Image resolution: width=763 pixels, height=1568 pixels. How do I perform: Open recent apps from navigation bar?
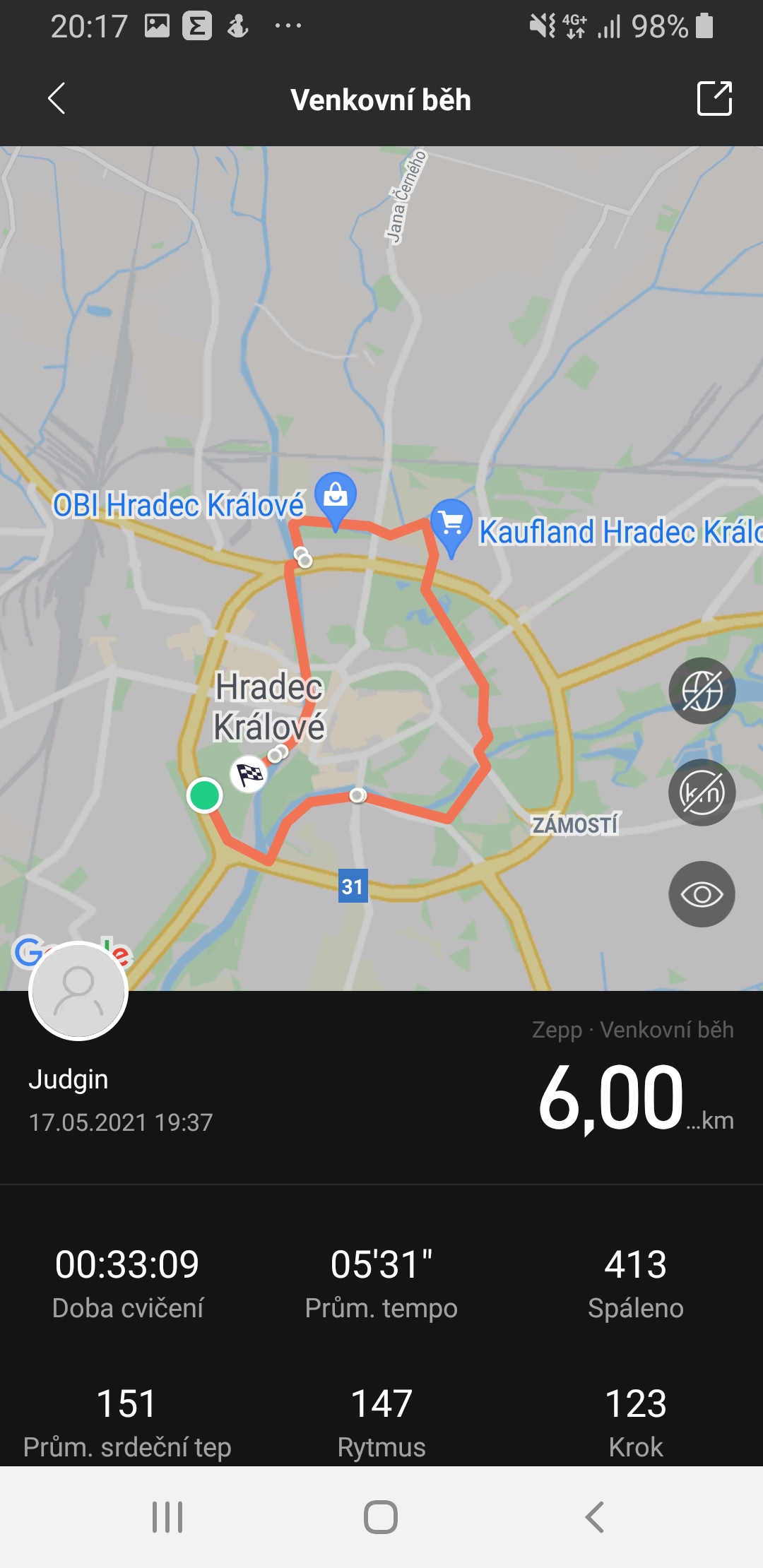[167, 1516]
